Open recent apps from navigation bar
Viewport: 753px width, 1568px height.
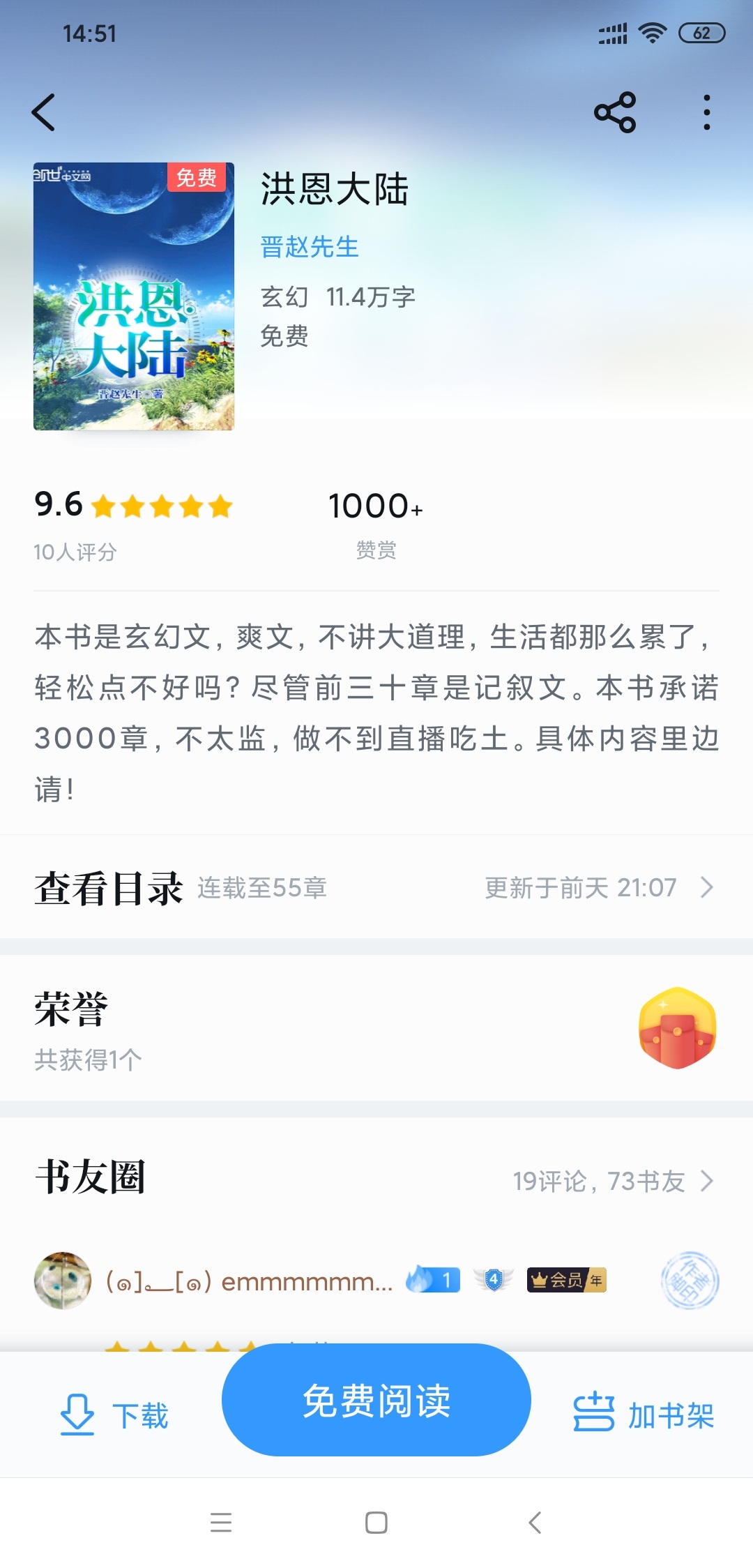pos(221,1523)
